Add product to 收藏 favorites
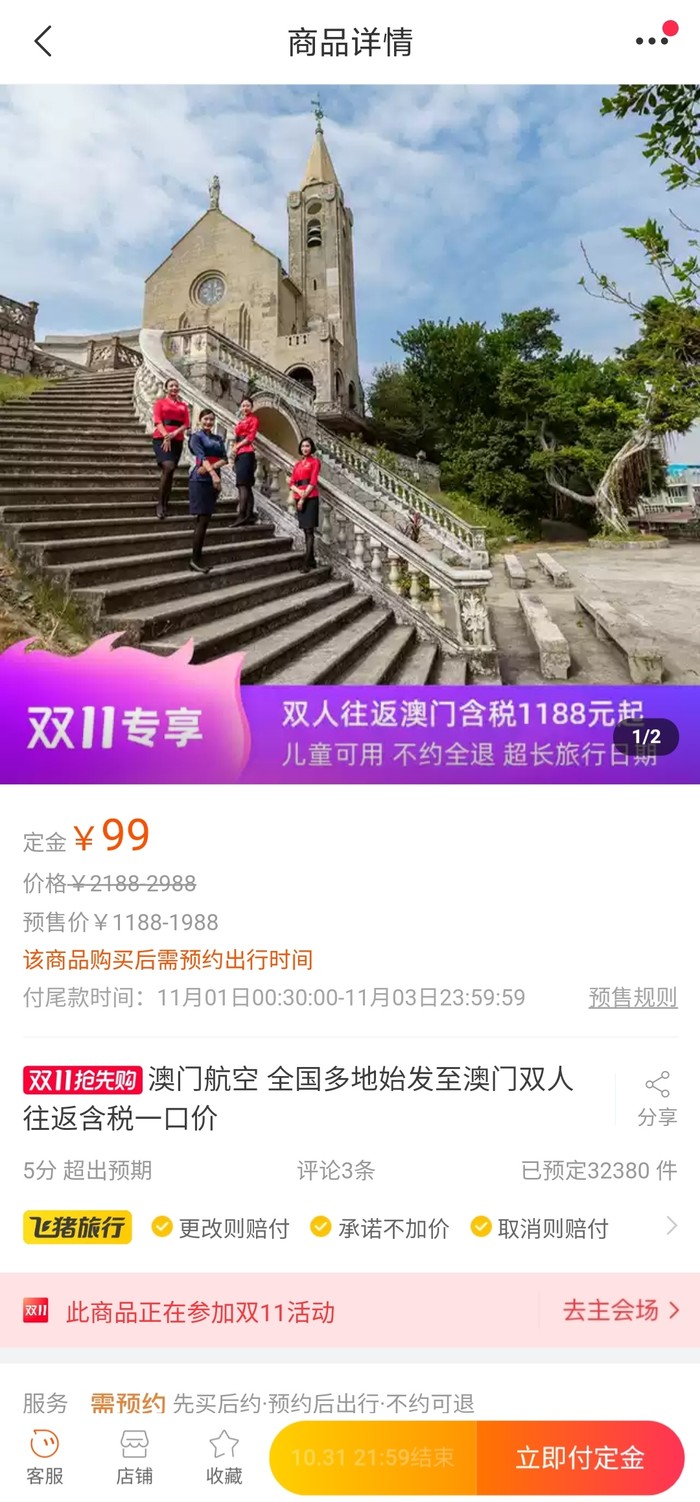The image size is (700, 1502). (x=223, y=1457)
